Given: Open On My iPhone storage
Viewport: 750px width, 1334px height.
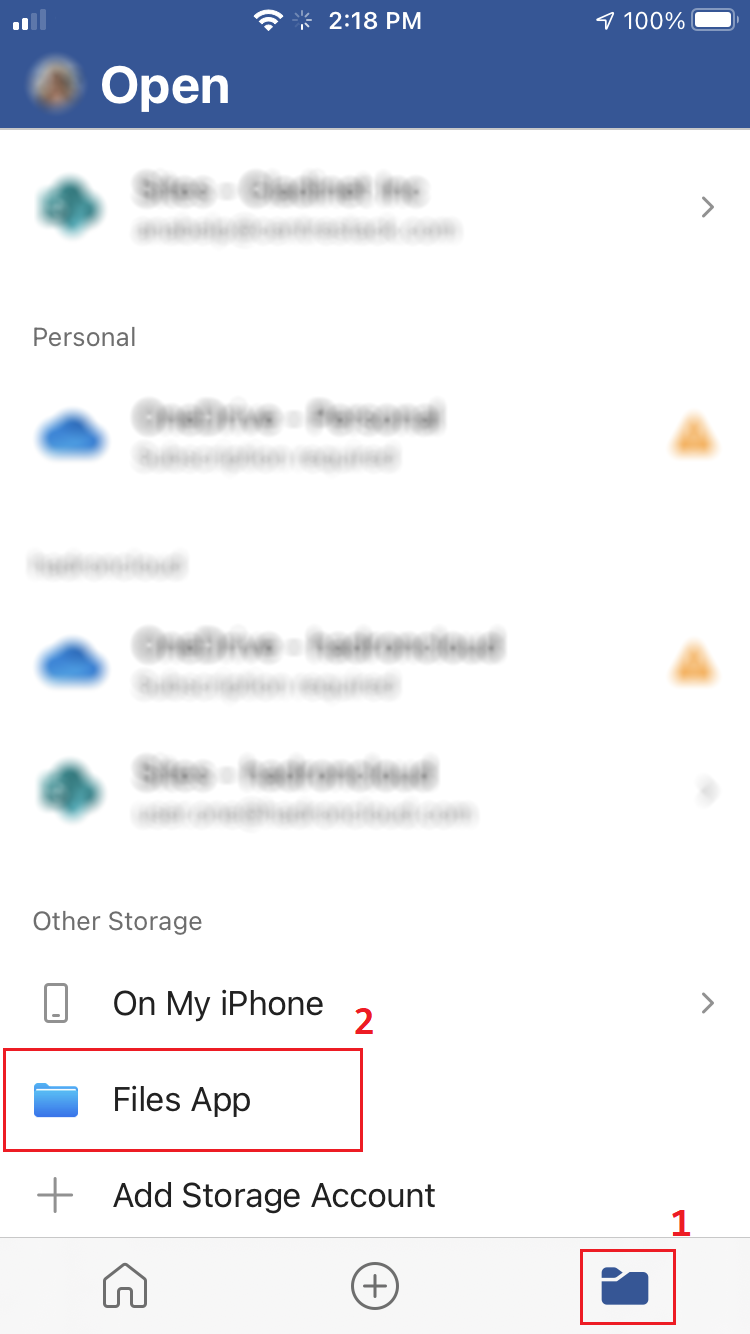Looking at the screenshot, I should click(374, 1003).
